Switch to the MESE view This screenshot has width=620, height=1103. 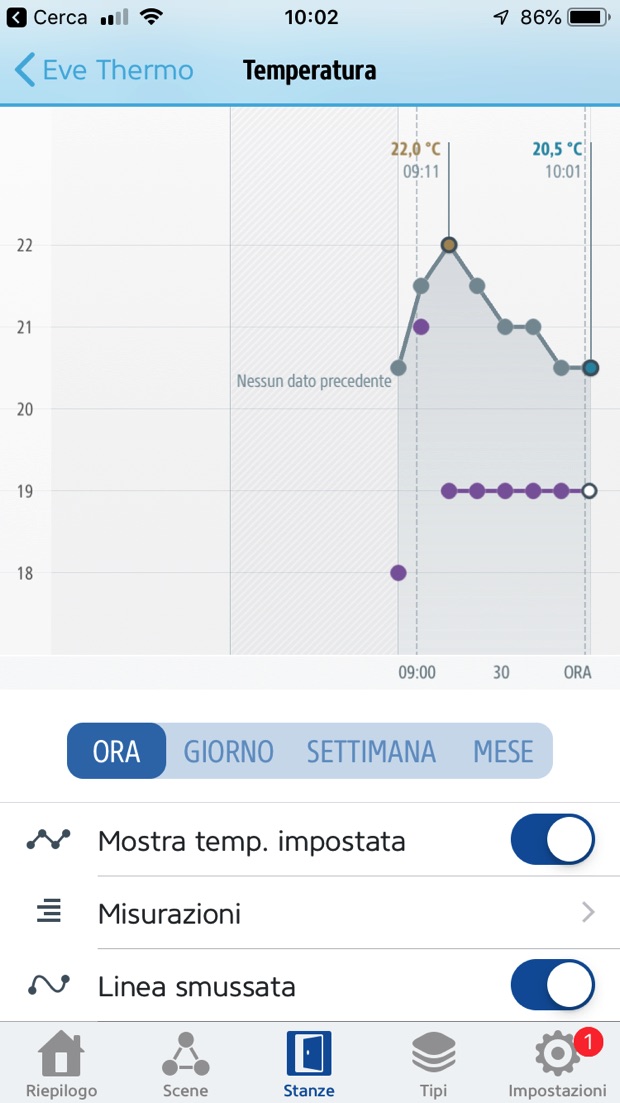tap(503, 751)
